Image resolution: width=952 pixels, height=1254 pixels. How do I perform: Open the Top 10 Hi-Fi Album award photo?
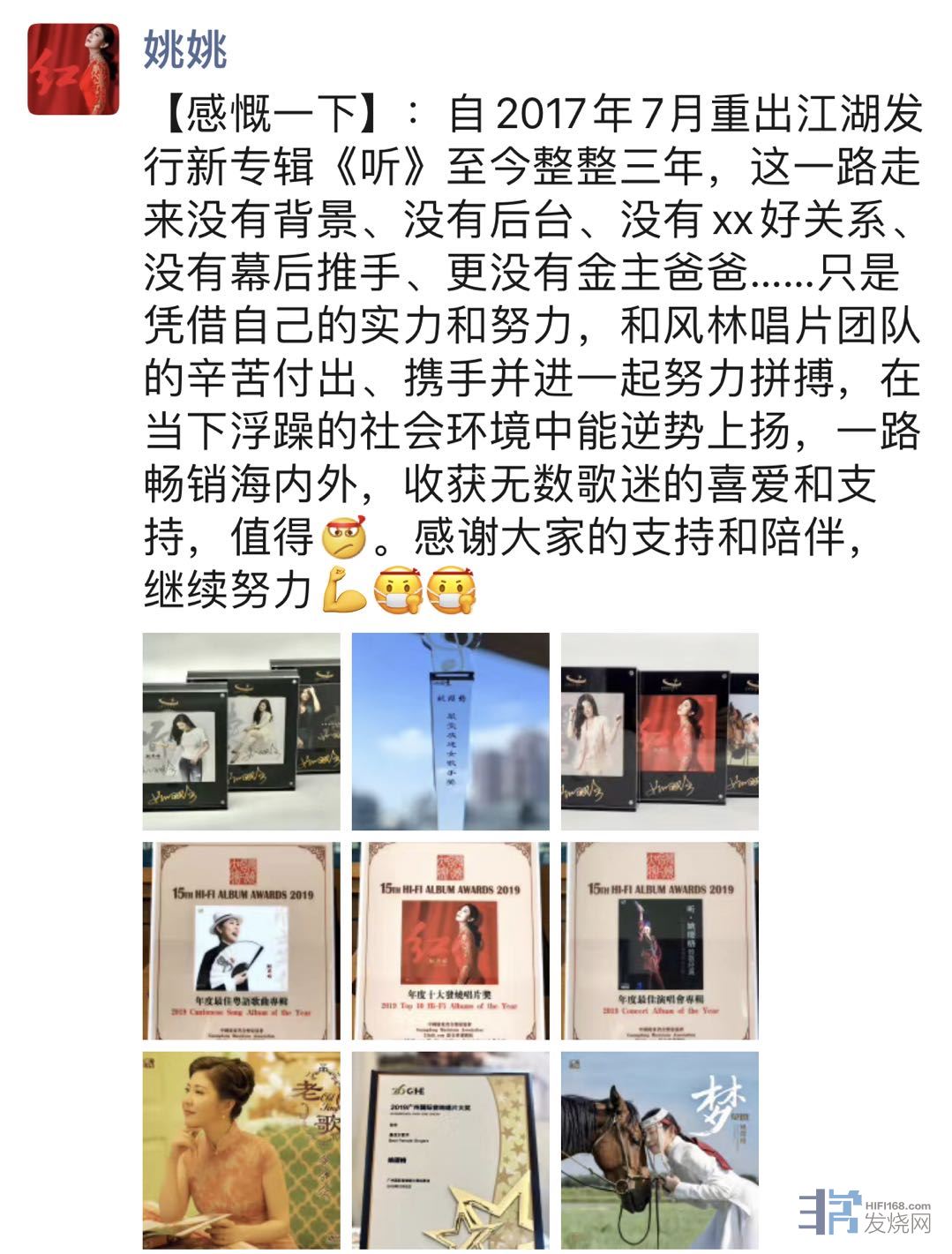(450, 941)
